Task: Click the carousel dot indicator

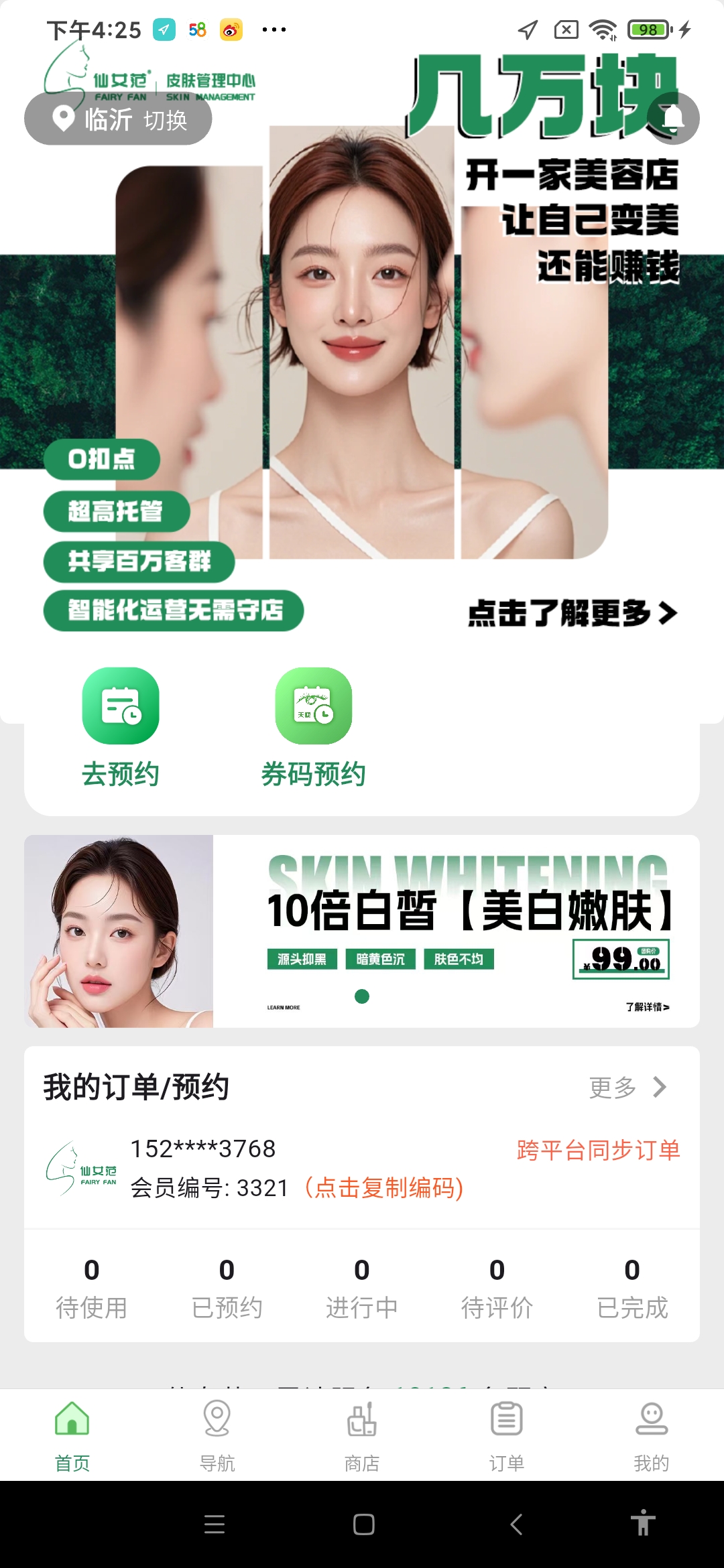Action: tap(361, 997)
